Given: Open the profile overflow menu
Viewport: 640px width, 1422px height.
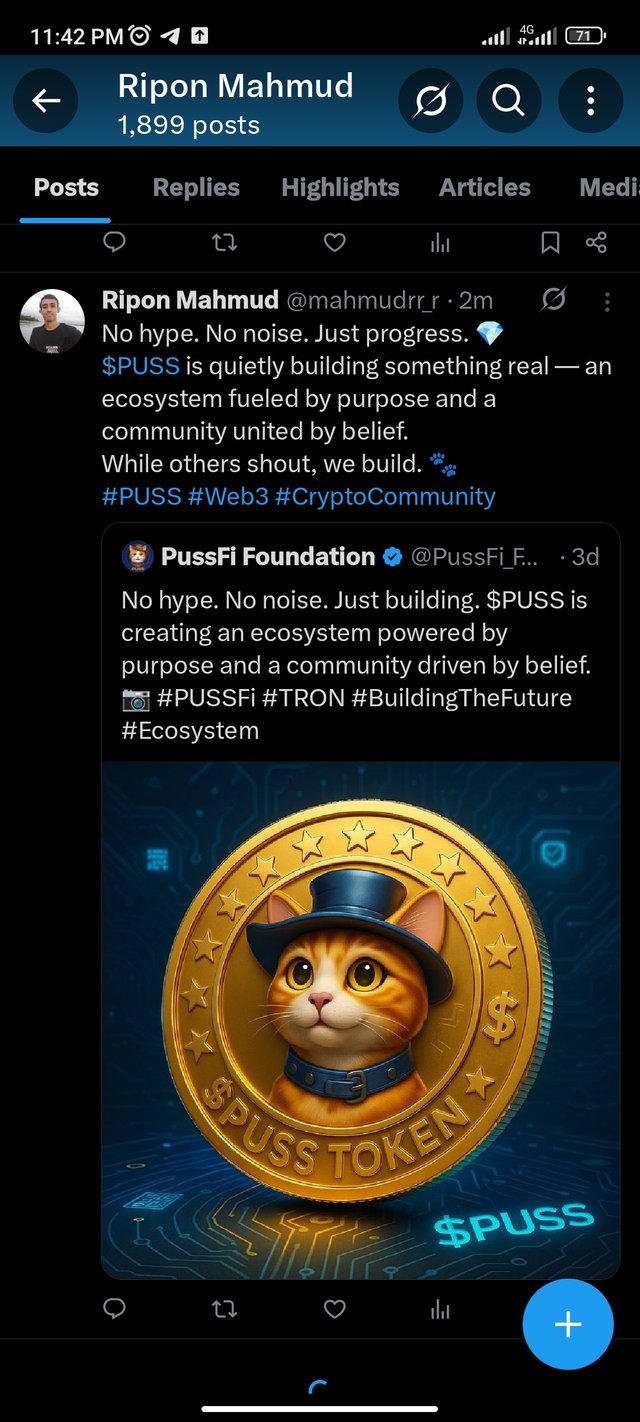Looking at the screenshot, I should click(x=590, y=100).
